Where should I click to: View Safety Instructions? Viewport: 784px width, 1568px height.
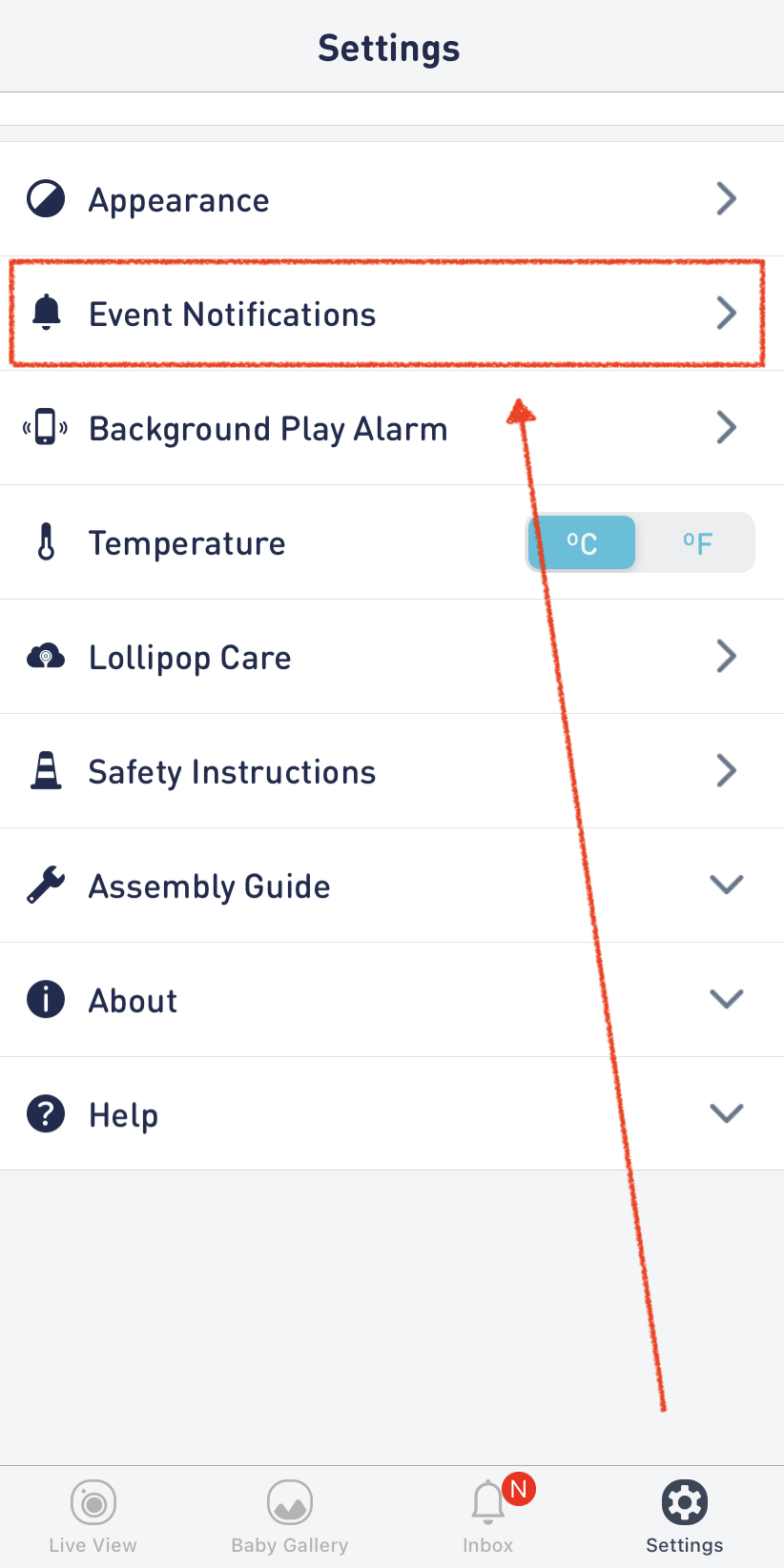pos(392,771)
